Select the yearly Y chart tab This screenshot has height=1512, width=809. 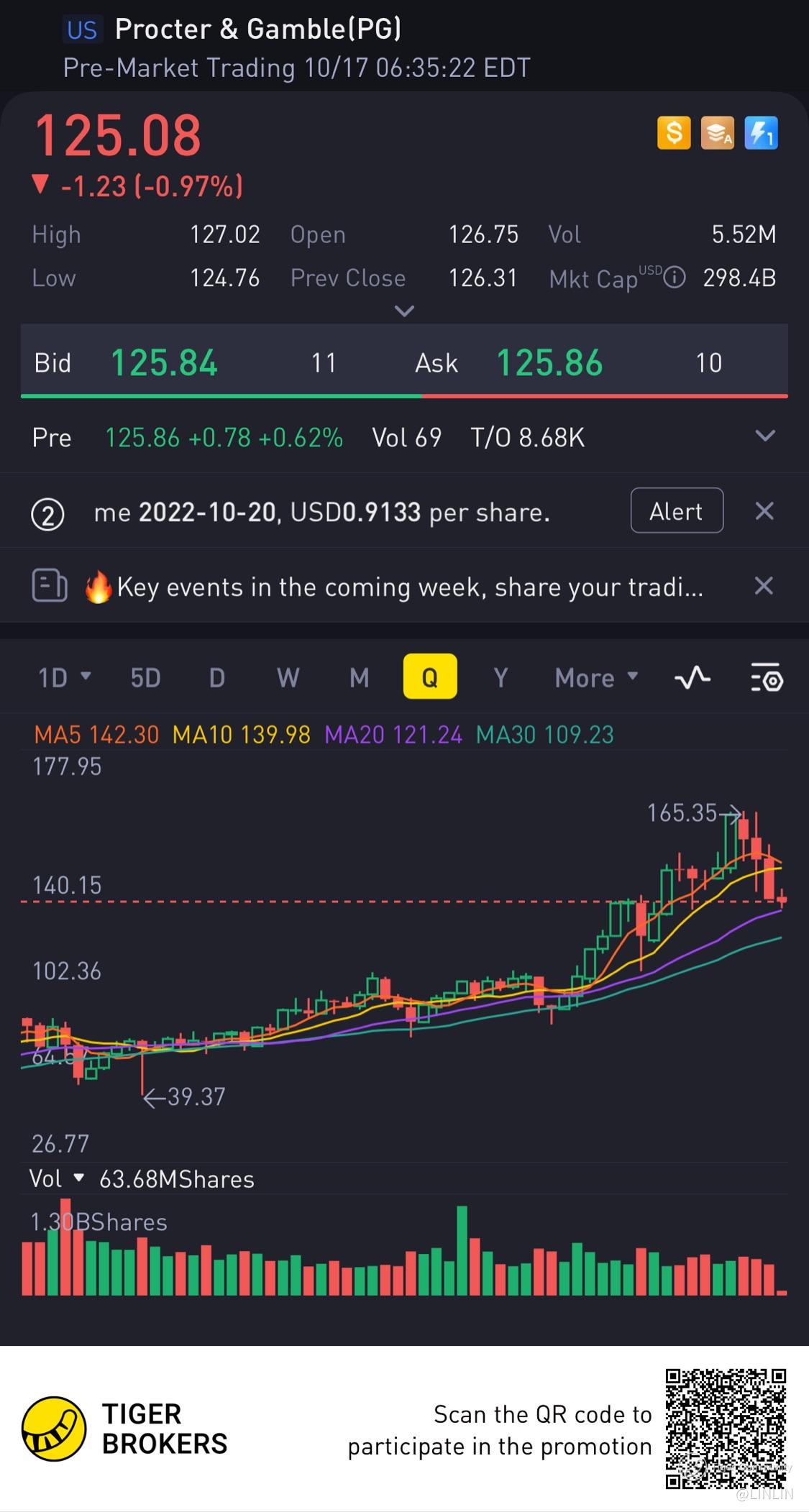coord(501,677)
